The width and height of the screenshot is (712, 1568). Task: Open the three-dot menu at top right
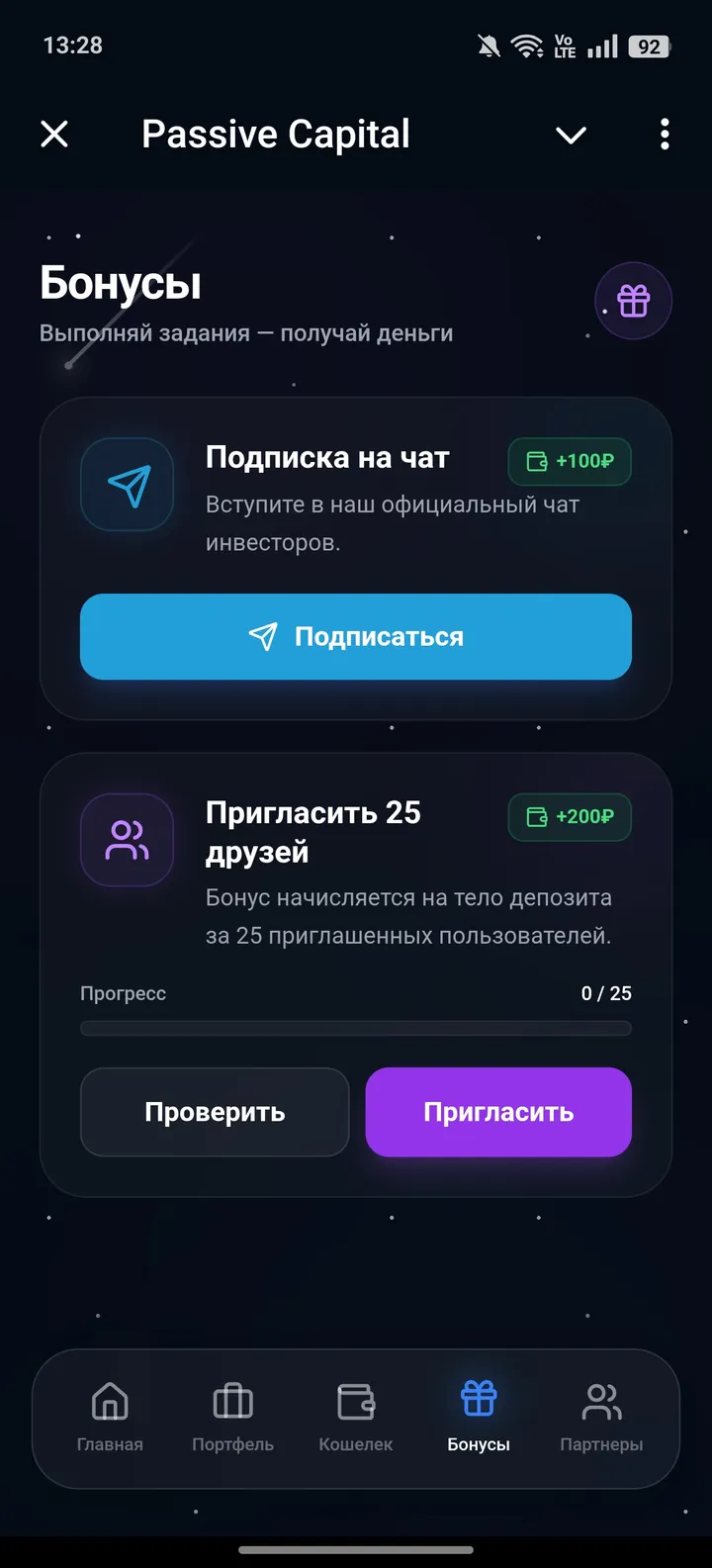click(664, 134)
